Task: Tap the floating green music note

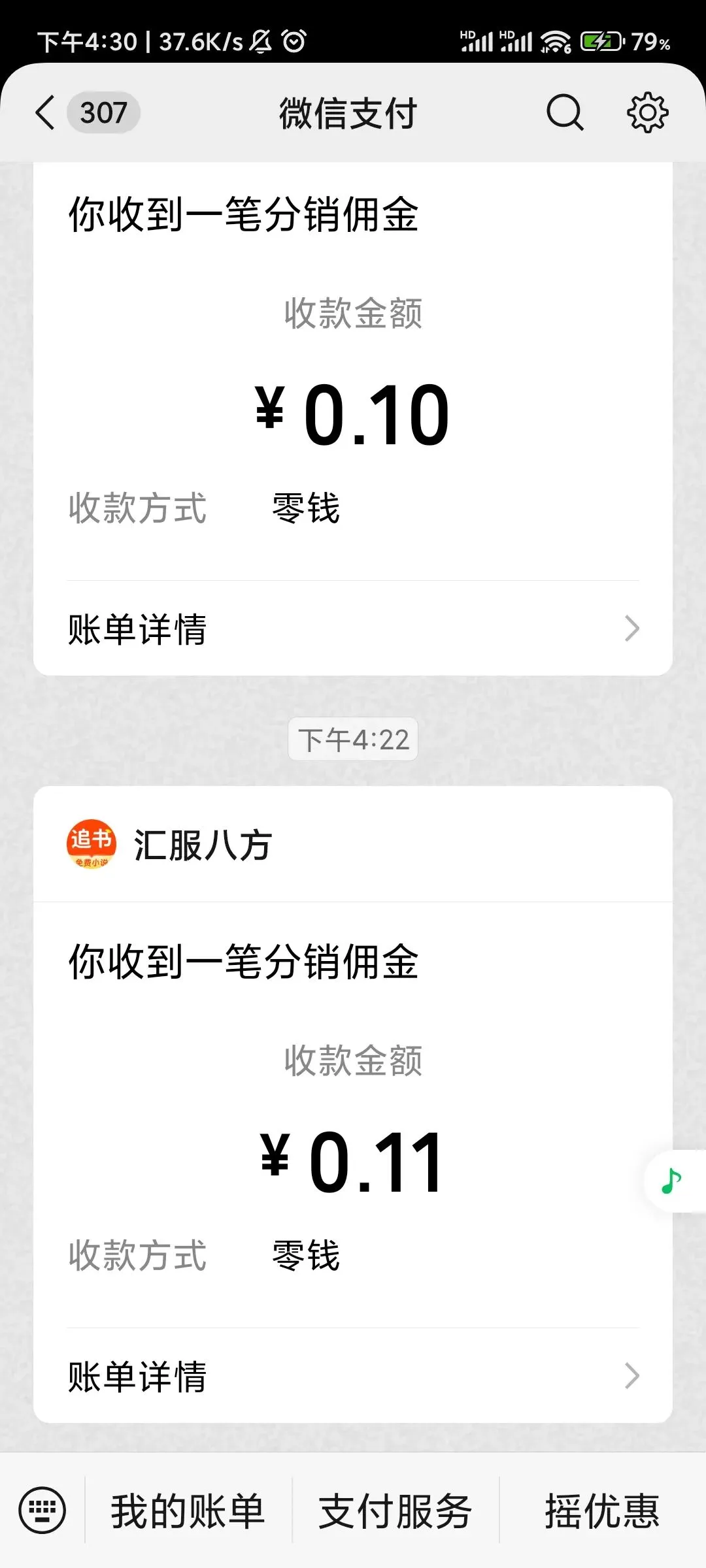Action: [x=672, y=1181]
